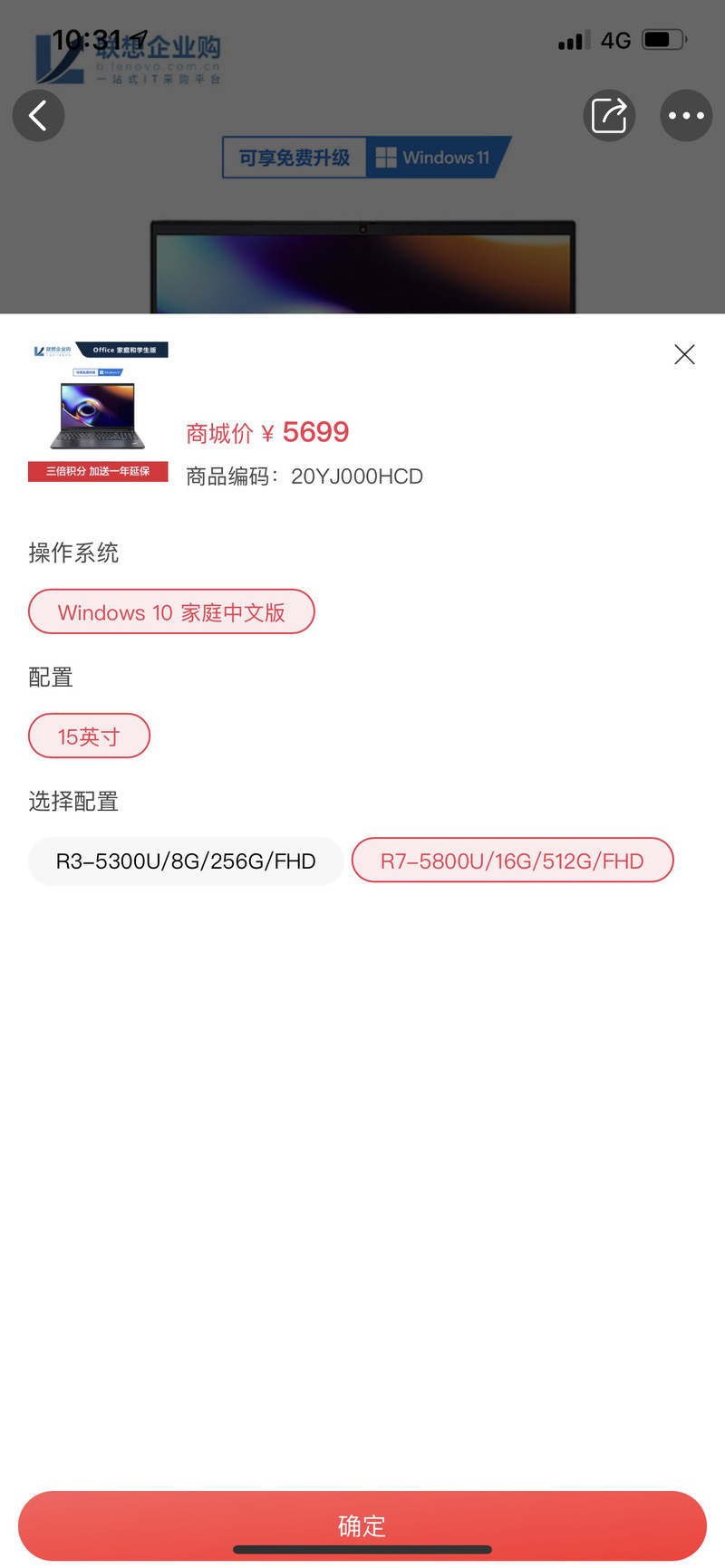Go back using the back arrow
The width and height of the screenshot is (725, 1568).
click(38, 115)
